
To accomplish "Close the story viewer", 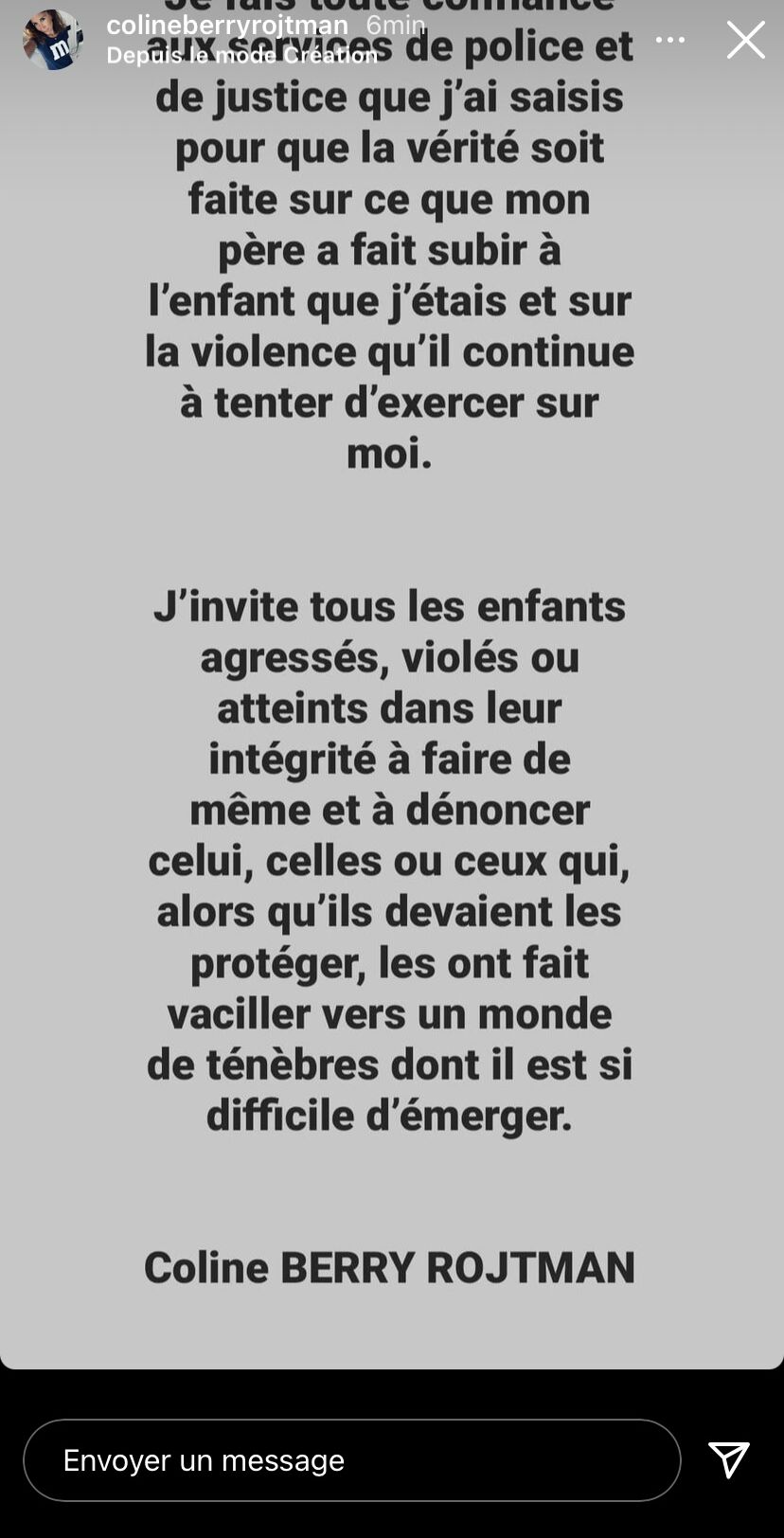I will [745, 41].
